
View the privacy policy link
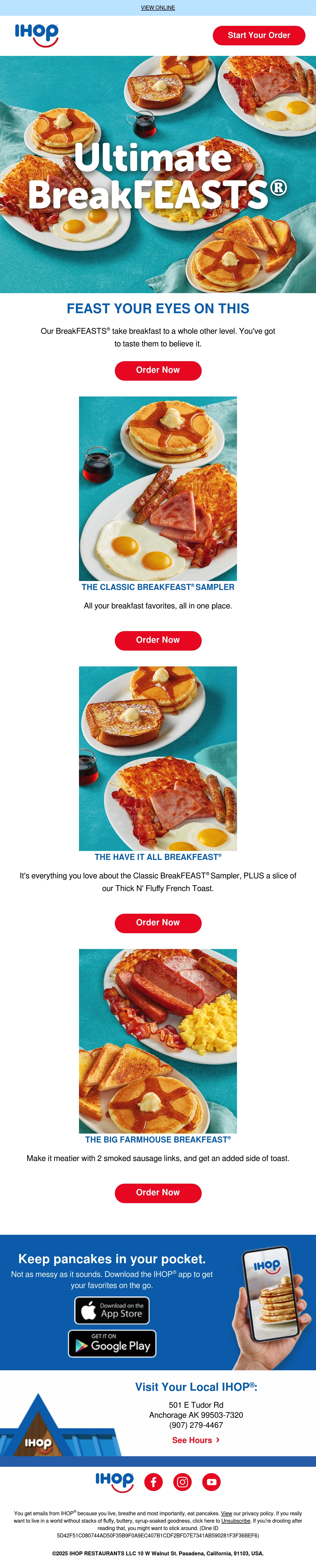[227, 1513]
